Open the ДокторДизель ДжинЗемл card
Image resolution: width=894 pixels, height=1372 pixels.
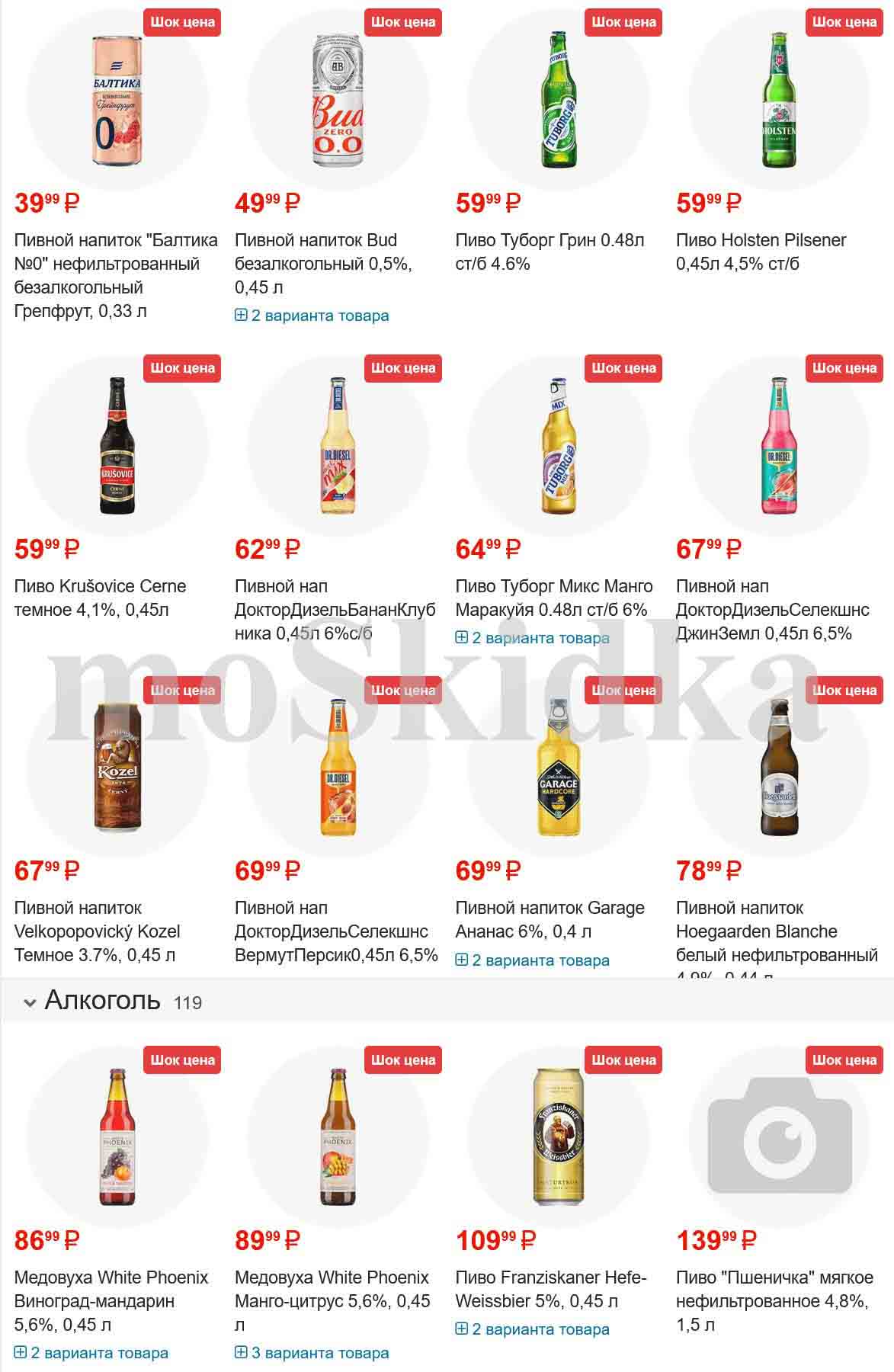pos(772,610)
